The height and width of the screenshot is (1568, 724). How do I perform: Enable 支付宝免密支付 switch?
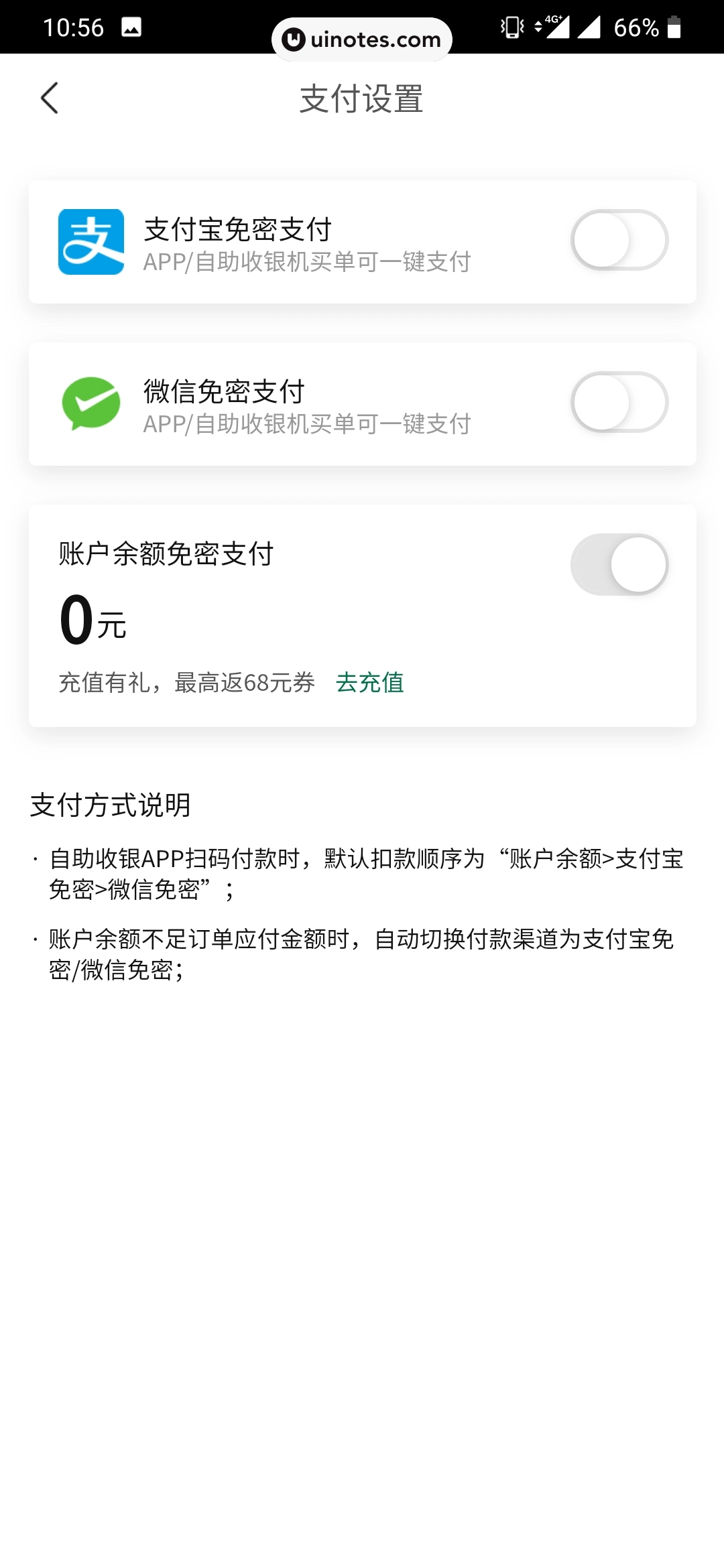coord(619,240)
